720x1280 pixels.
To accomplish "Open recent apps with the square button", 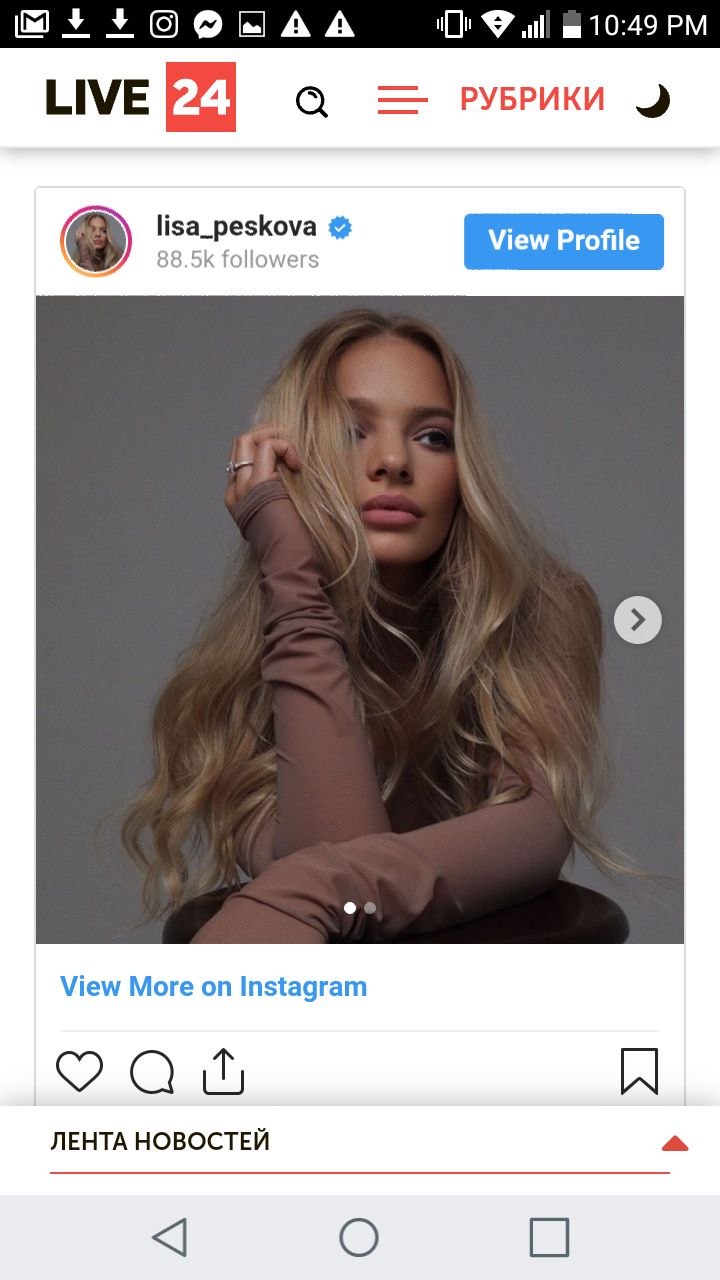I will pos(549,1237).
